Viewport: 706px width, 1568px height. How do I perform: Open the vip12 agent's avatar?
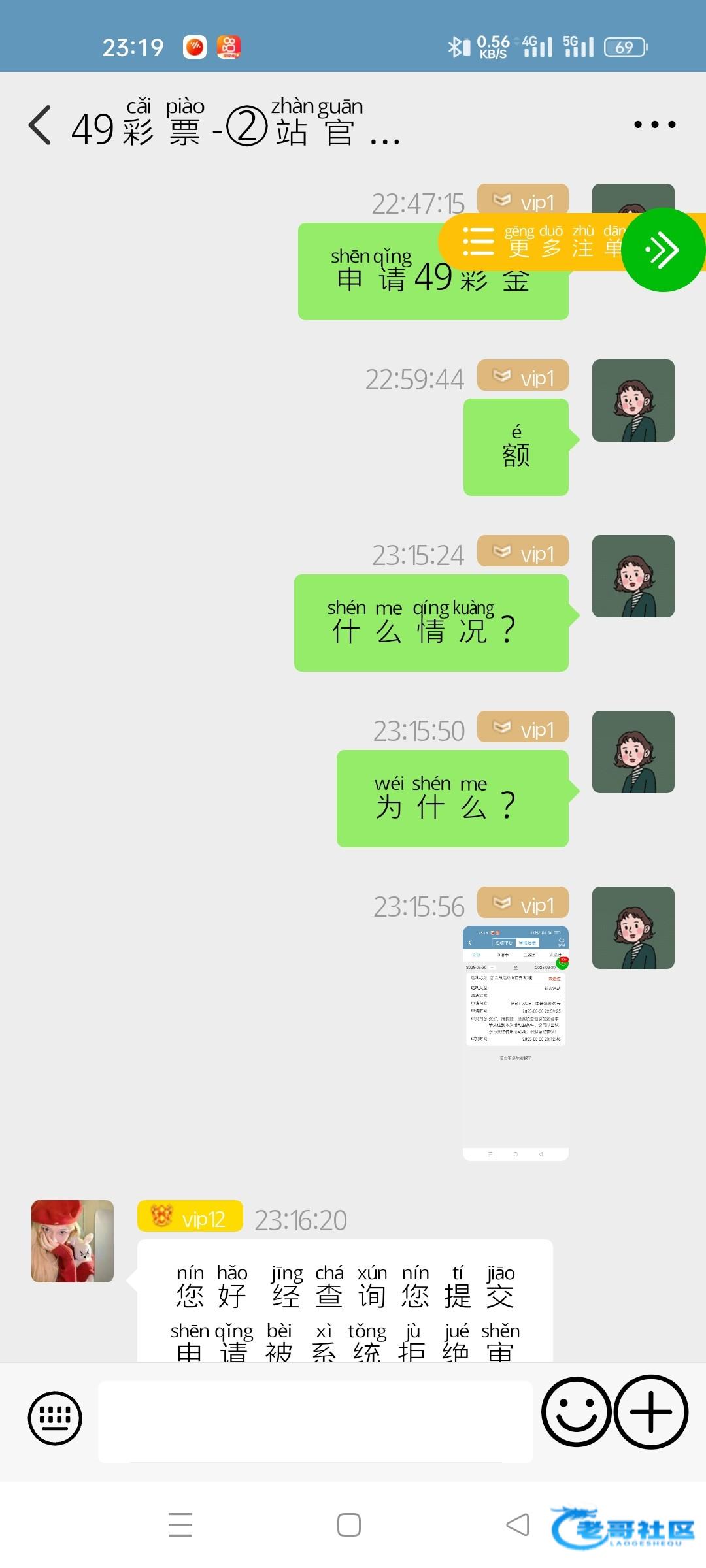click(x=73, y=1241)
